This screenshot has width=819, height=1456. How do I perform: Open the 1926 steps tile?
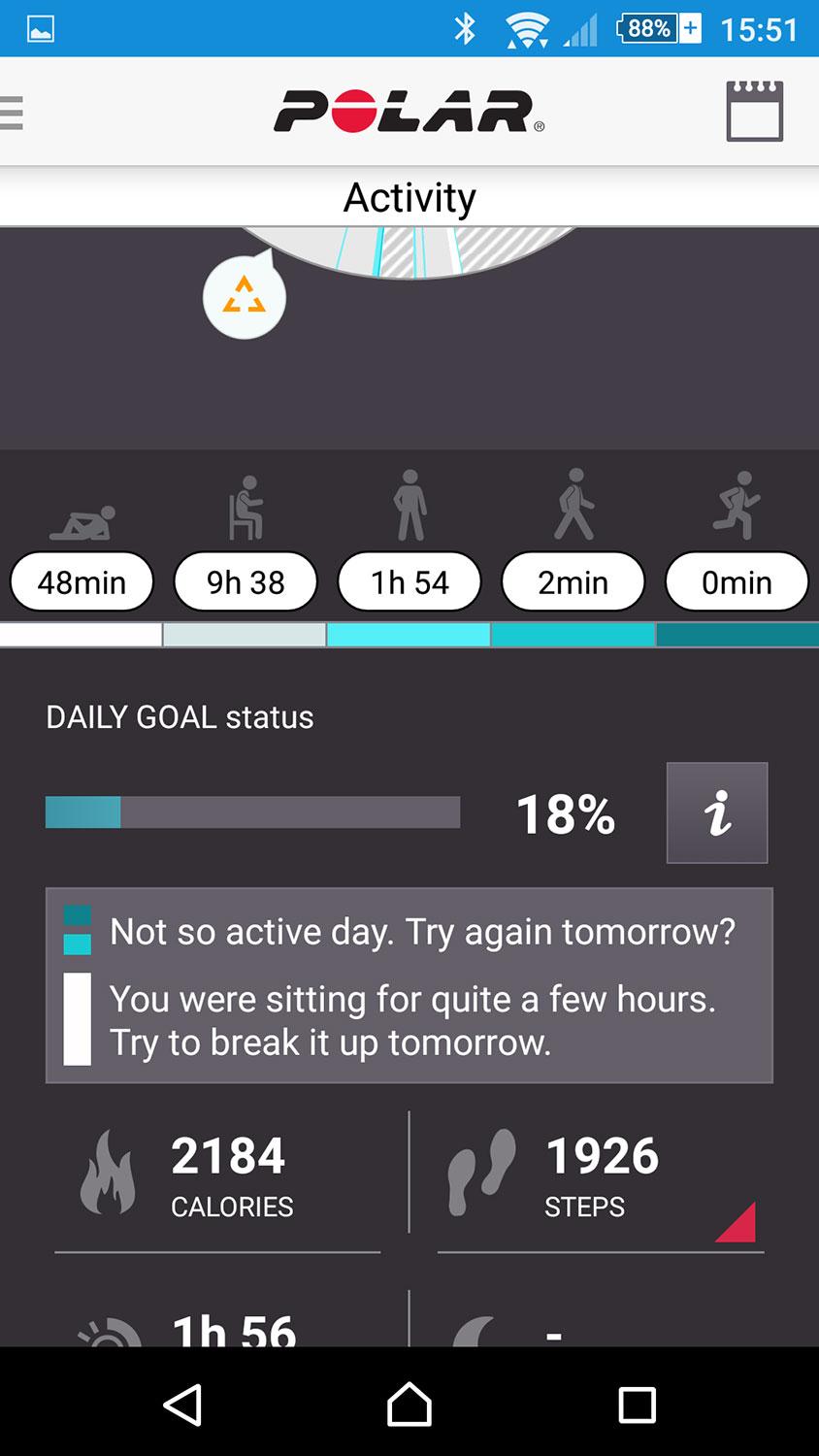coord(601,1179)
